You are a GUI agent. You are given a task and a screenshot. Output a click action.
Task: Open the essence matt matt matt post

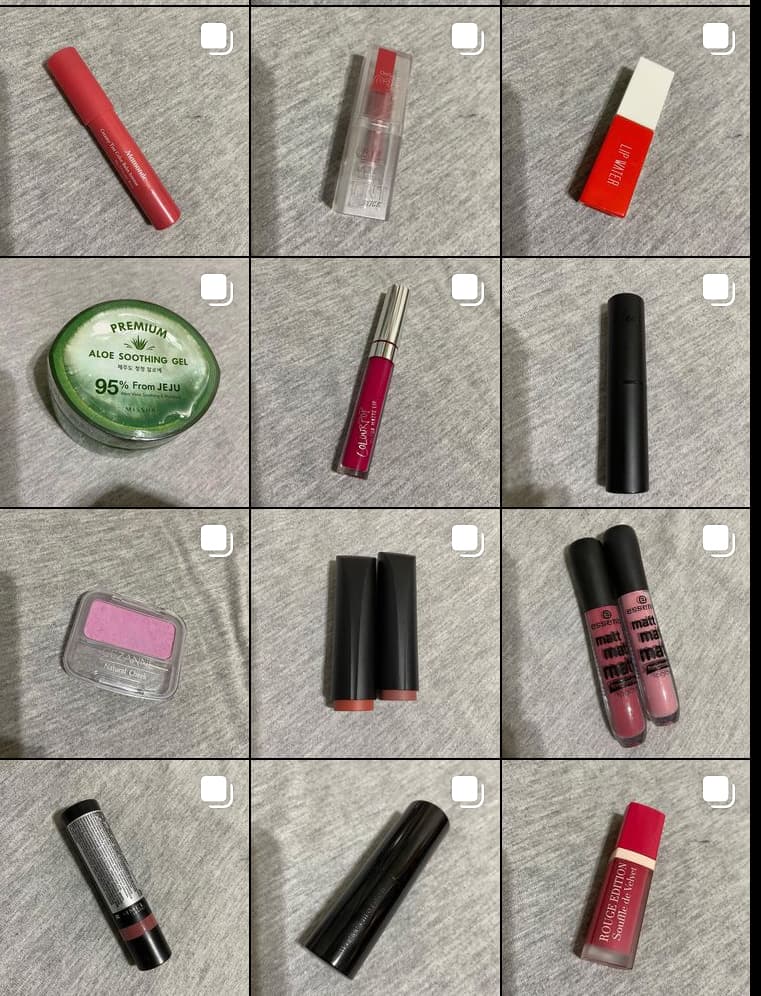click(625, 634)
